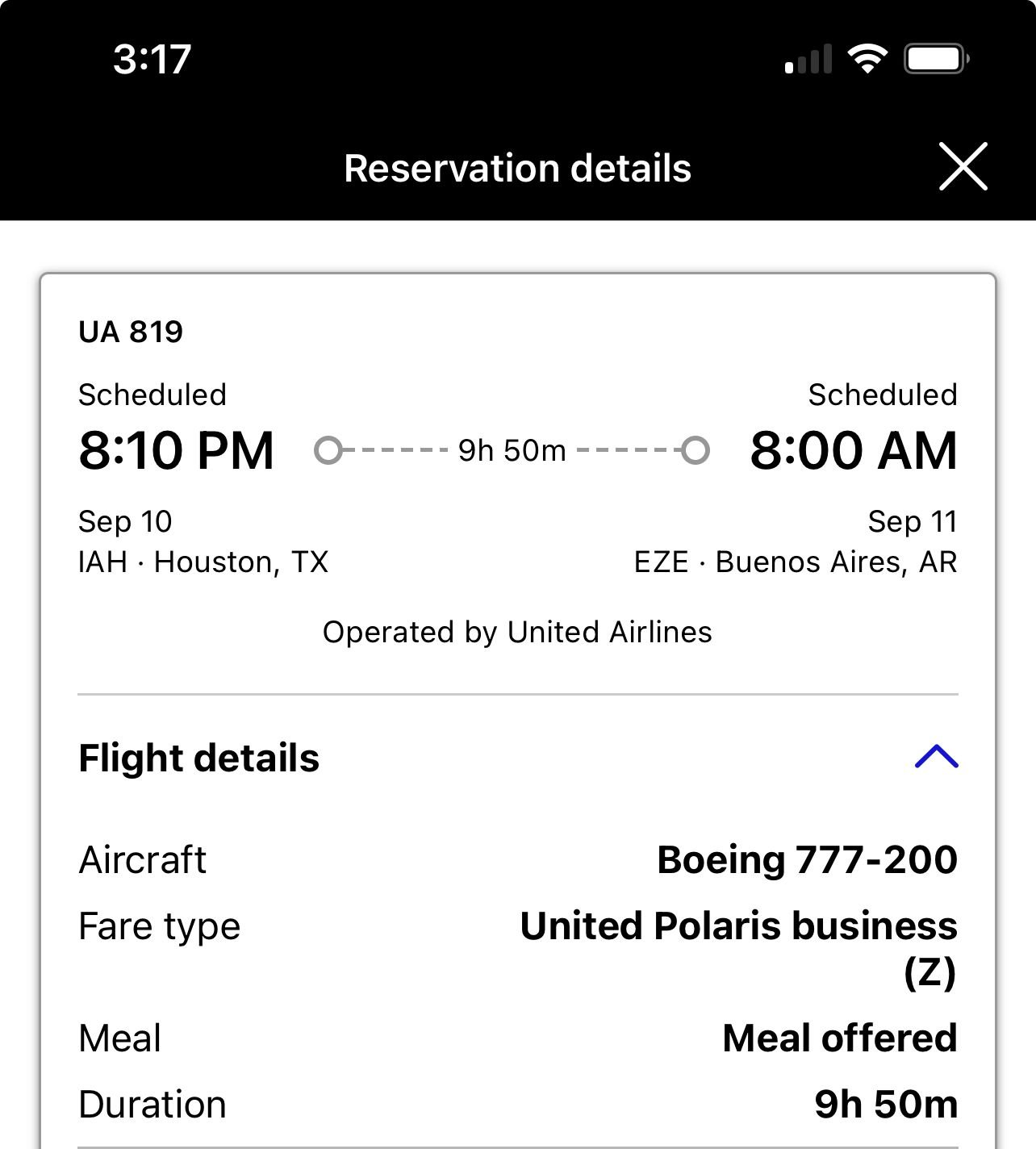This screenshot has height=1149, width=1036.
Task: Tap Meal offered in the details list
Action: click(x=840, y=1037)
